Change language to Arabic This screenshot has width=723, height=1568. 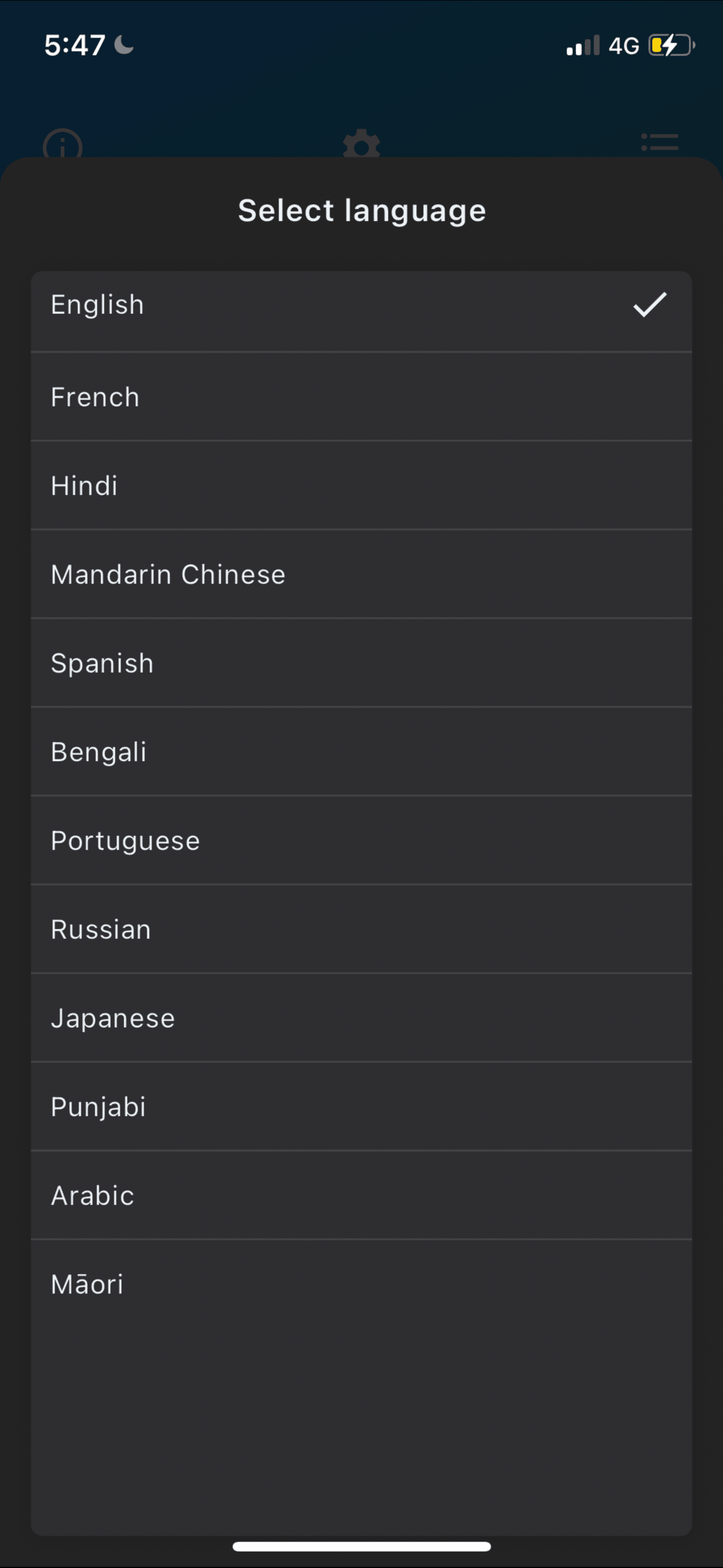[361, 1196]
